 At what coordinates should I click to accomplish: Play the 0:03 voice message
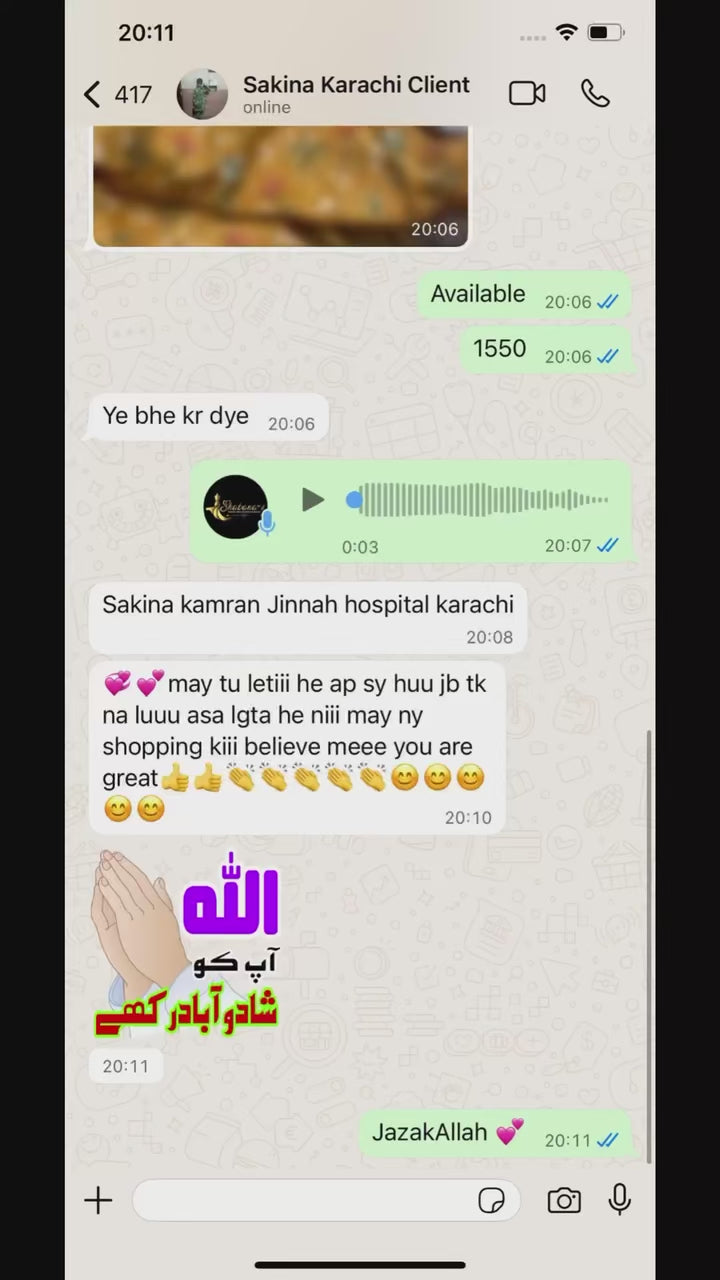tap(313, 500)
